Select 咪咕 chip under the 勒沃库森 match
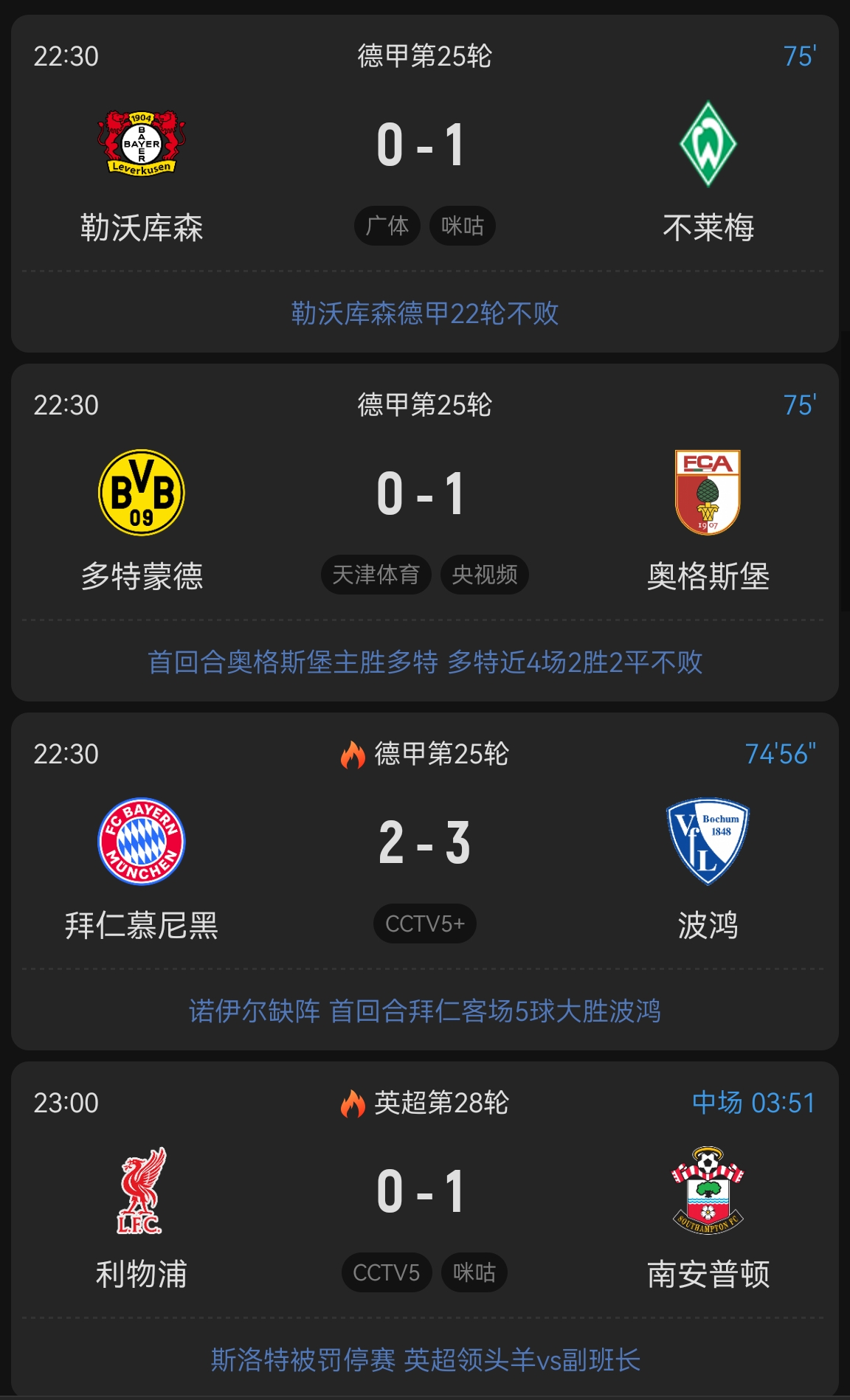This screenshot has width=850, height=1400. (x=462, y=226)
